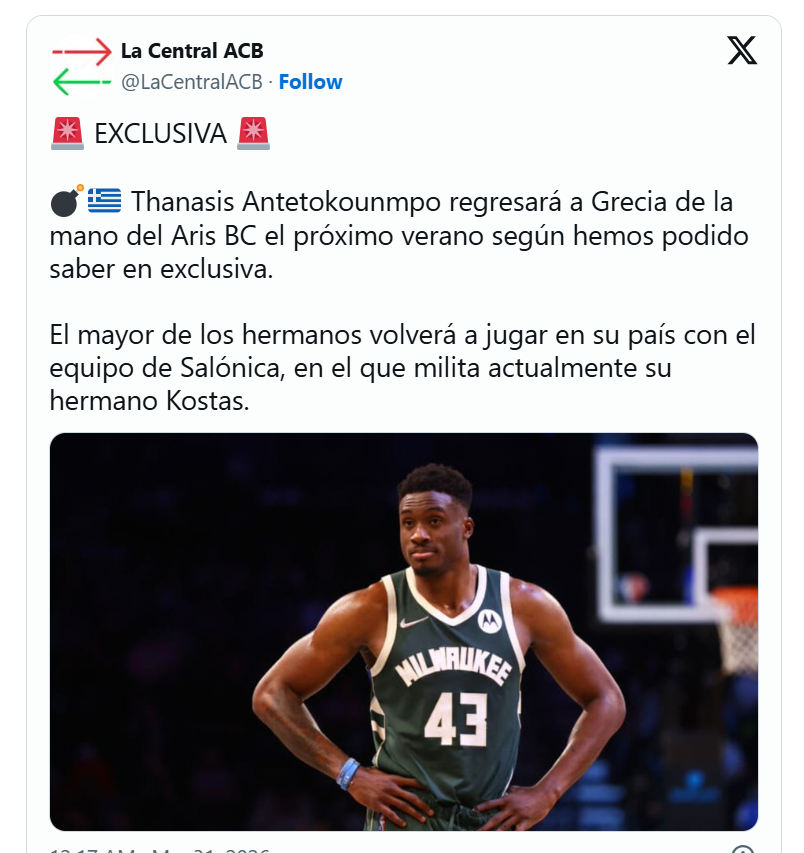804x853 pixels.
Task: Open the Milwaukee player photo in the tweet
Action: pos(404,631)
